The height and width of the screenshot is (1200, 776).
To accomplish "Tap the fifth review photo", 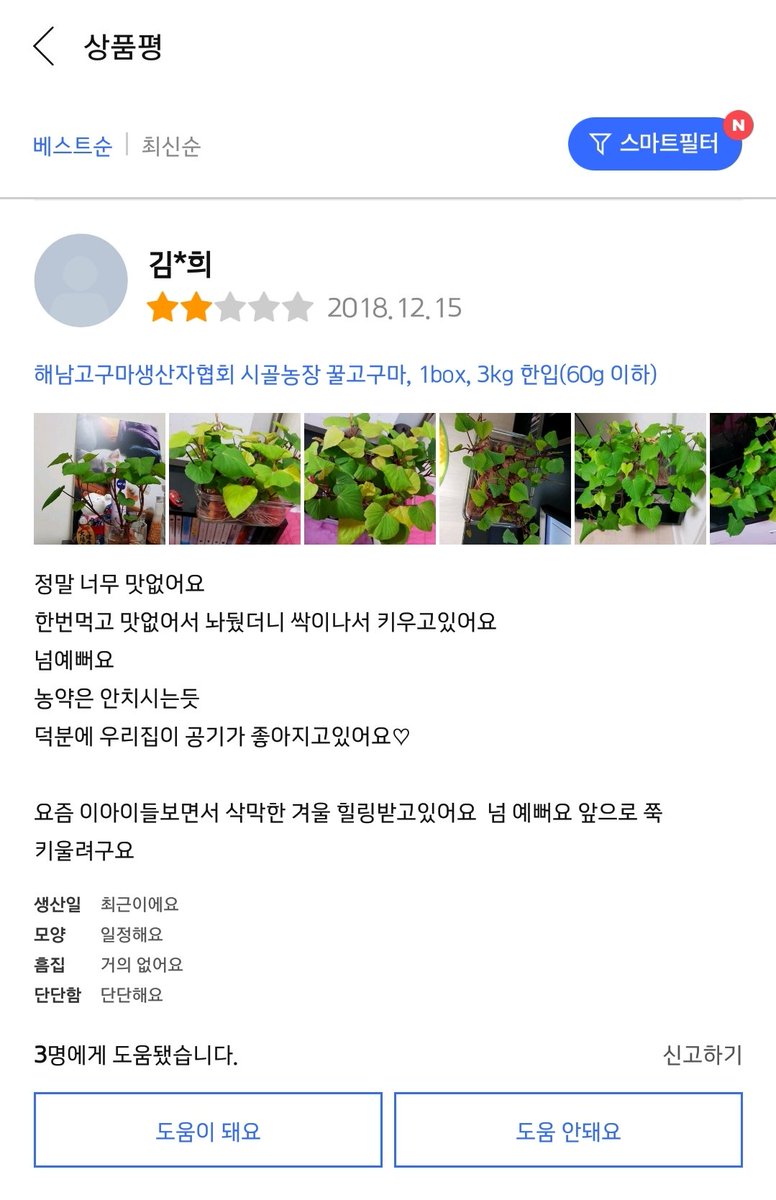I will [640, 479].
